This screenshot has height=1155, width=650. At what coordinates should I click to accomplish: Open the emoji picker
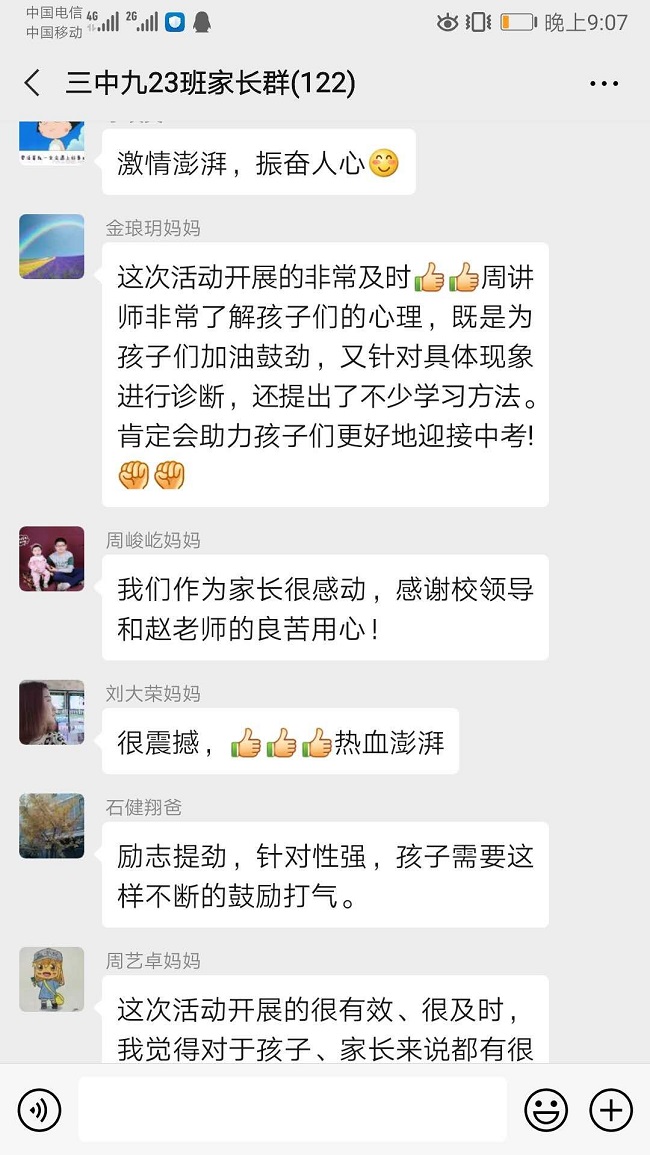click(546, 1109)
